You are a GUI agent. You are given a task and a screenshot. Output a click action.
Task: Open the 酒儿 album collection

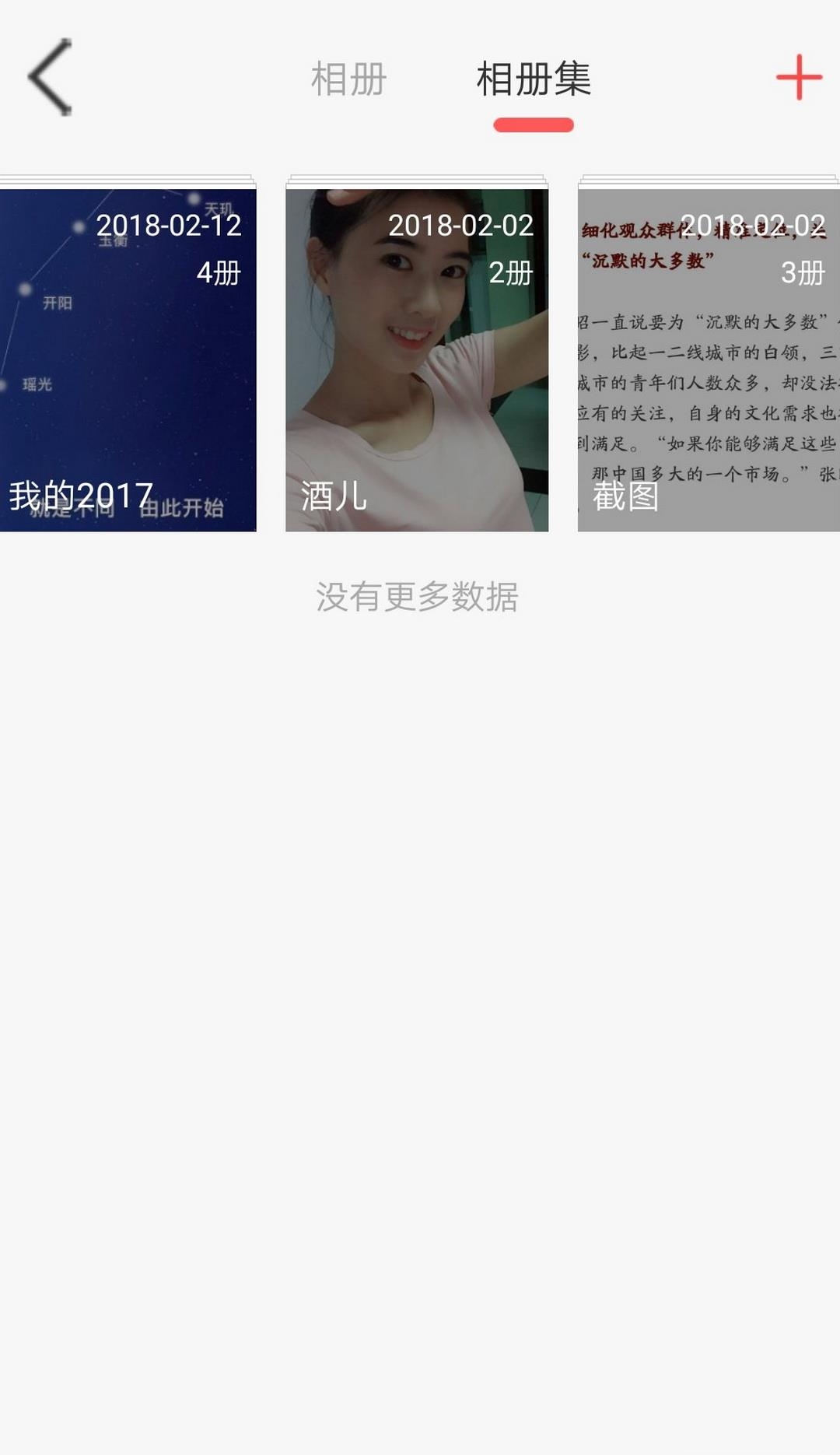click(417, 359)
